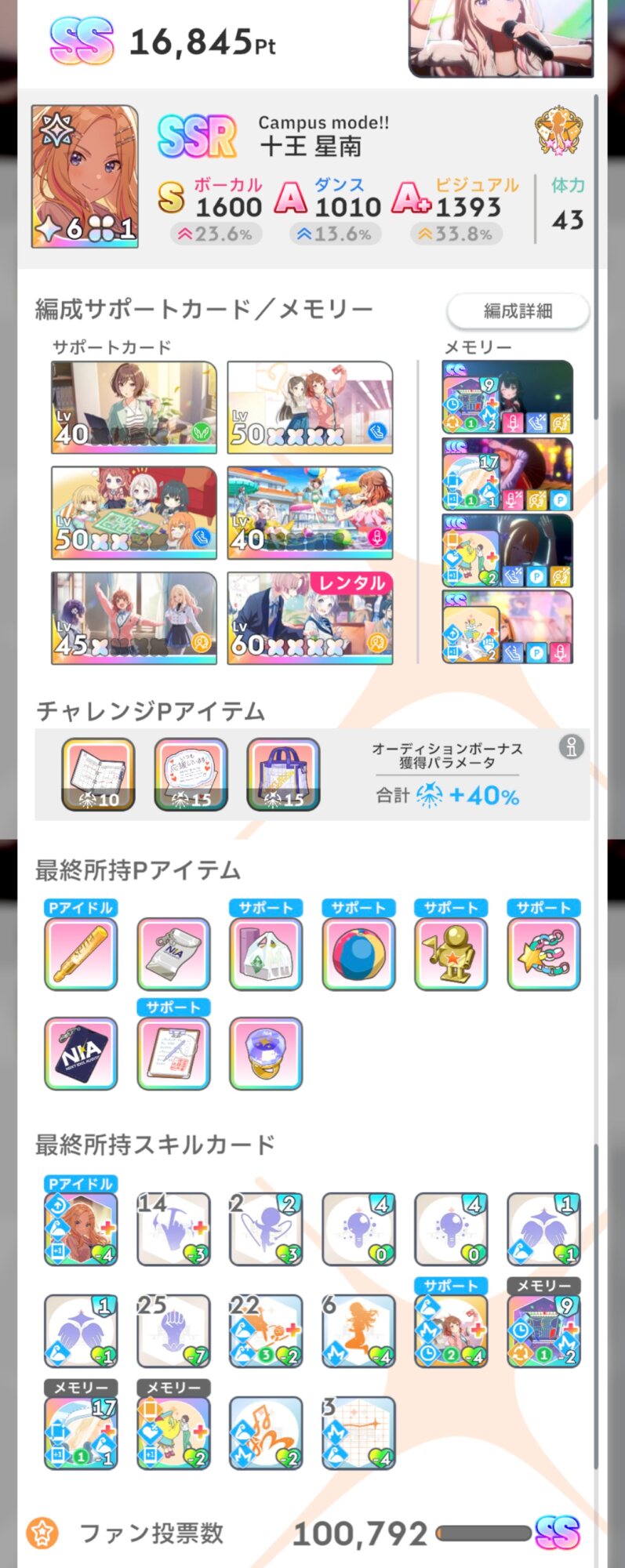View the Lv 45 support card
625x1568 pixels.
coord(134,619)
